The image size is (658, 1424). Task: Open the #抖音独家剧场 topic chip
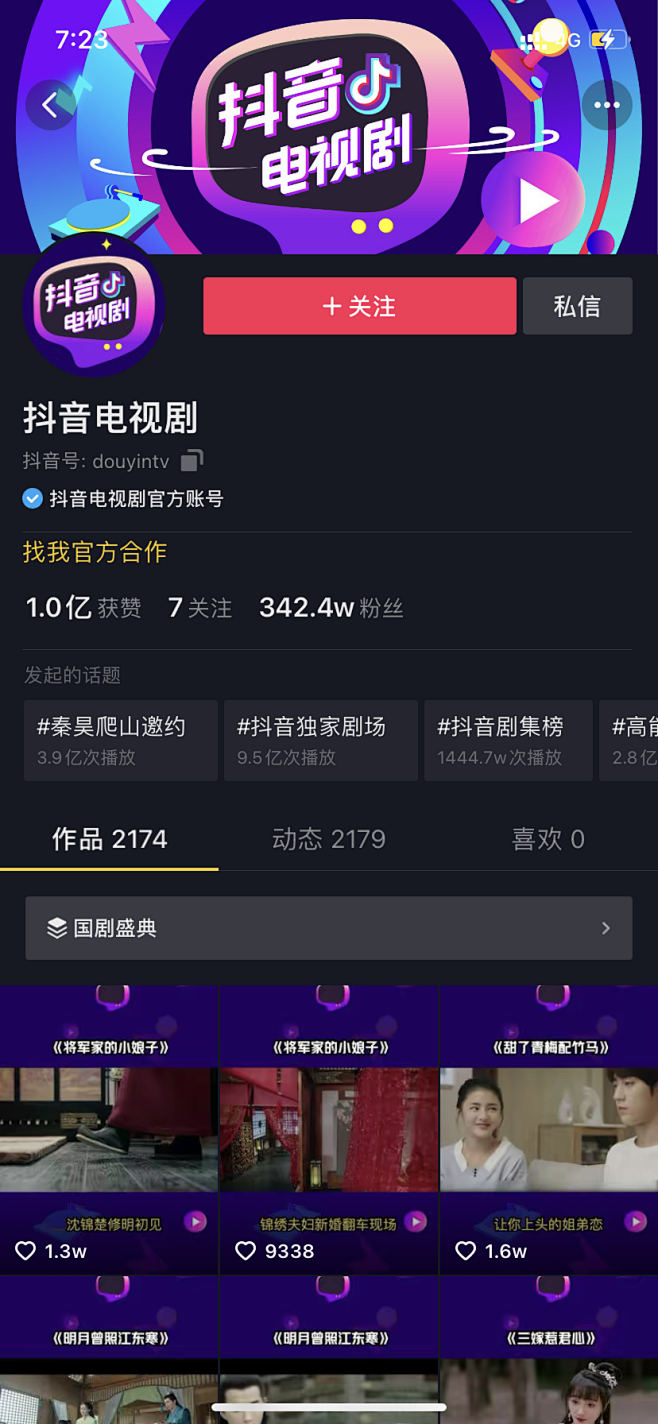(x=321, y=740)
